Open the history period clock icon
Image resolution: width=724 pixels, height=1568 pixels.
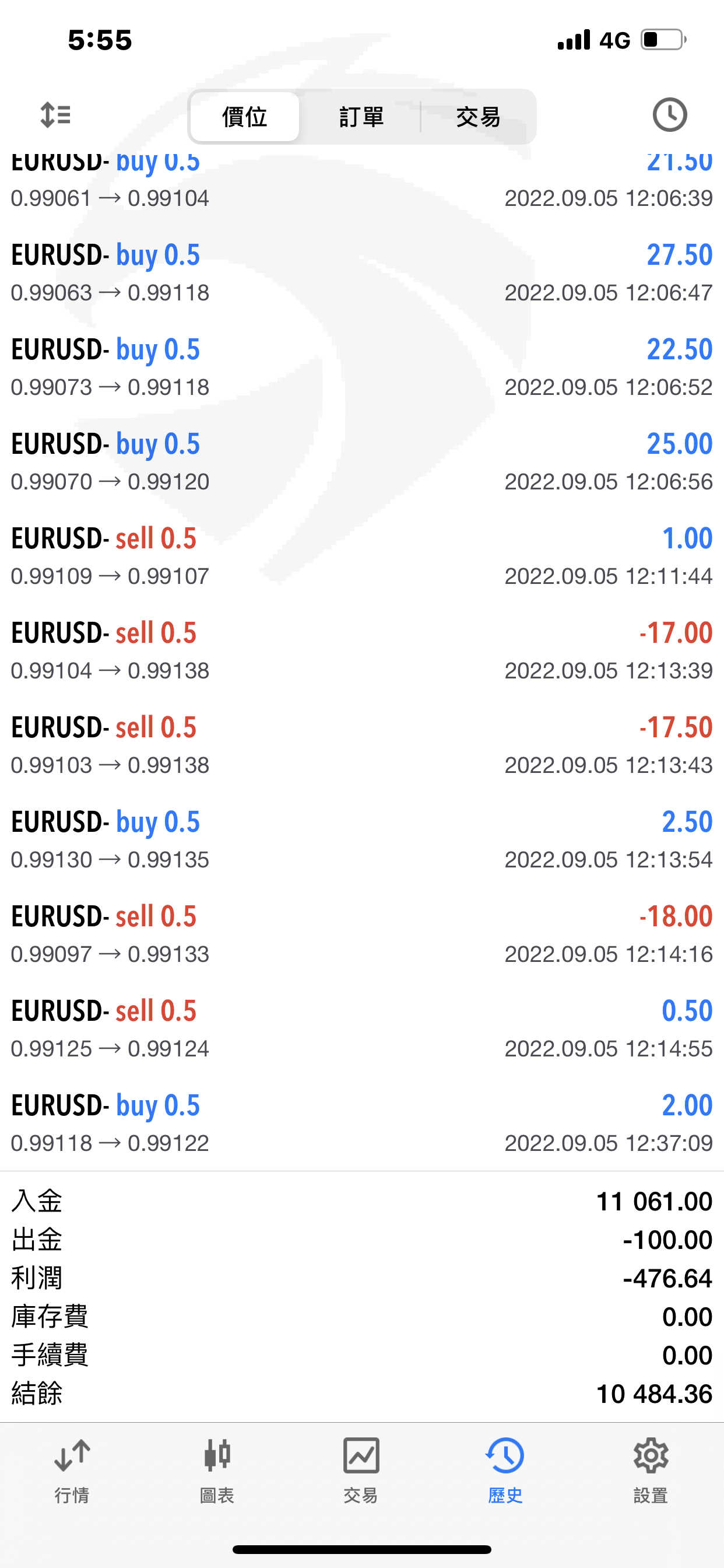click(x=669, y=115)
